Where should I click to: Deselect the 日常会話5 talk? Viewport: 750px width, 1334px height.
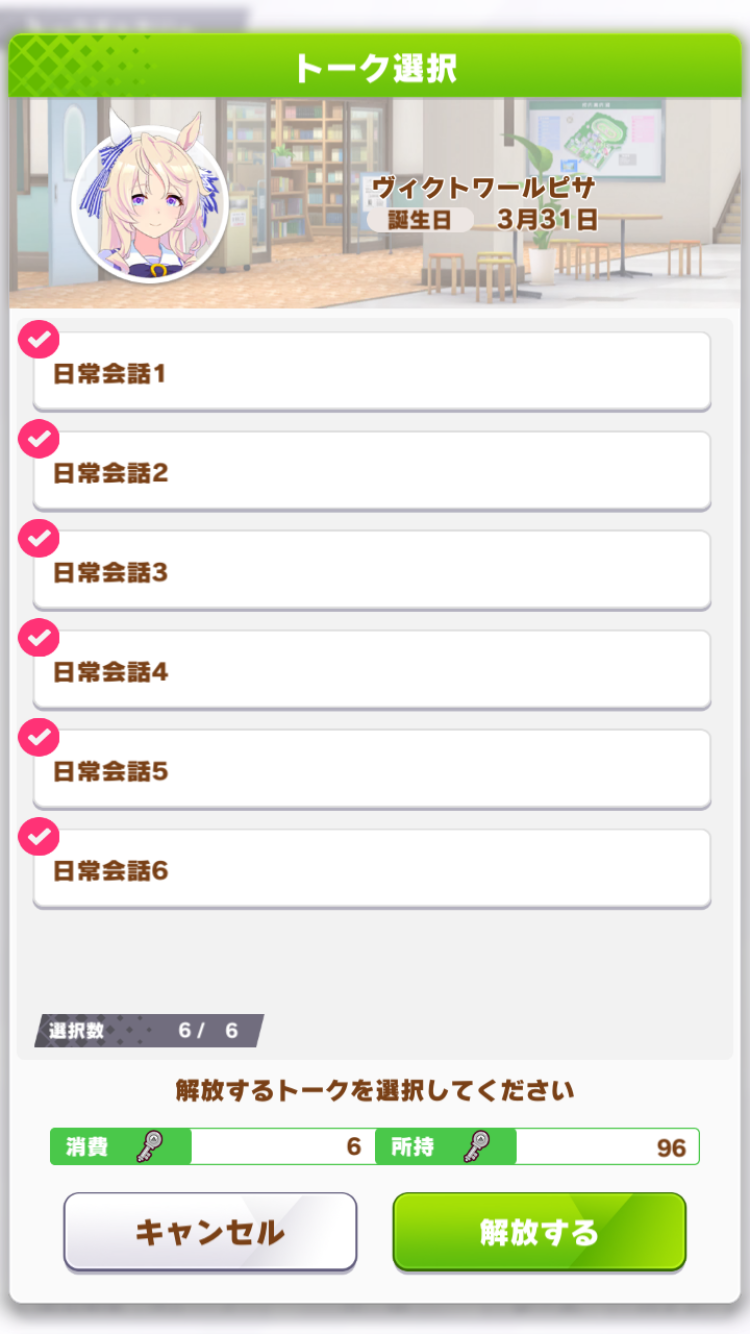pos(372,769)
